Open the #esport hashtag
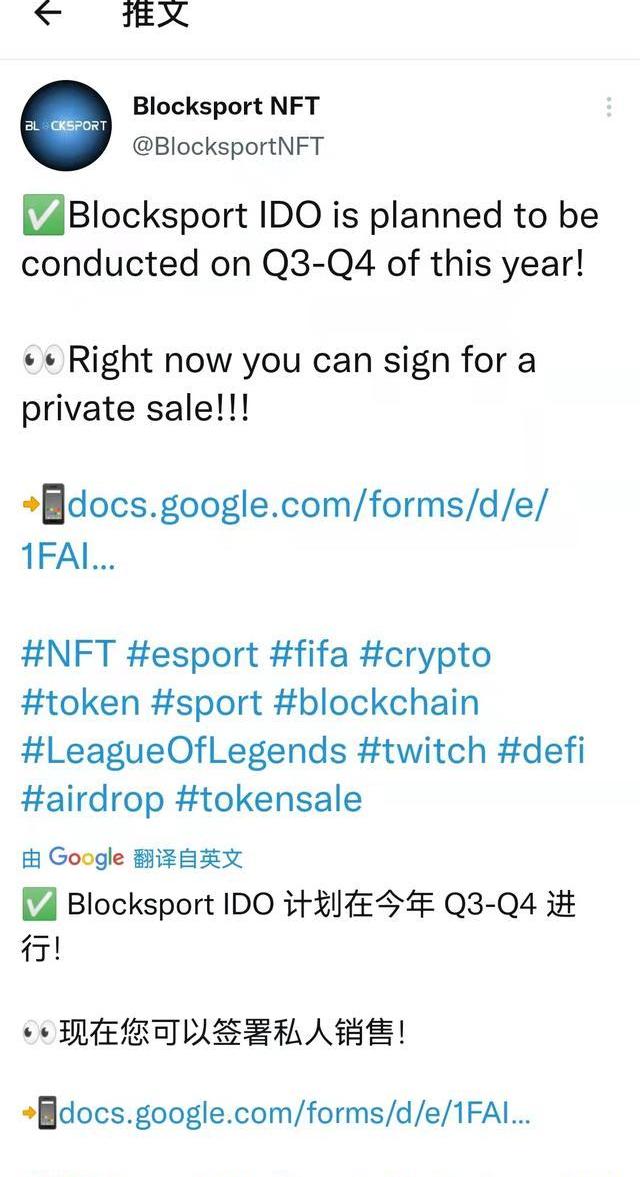 (x=192, y=655)
